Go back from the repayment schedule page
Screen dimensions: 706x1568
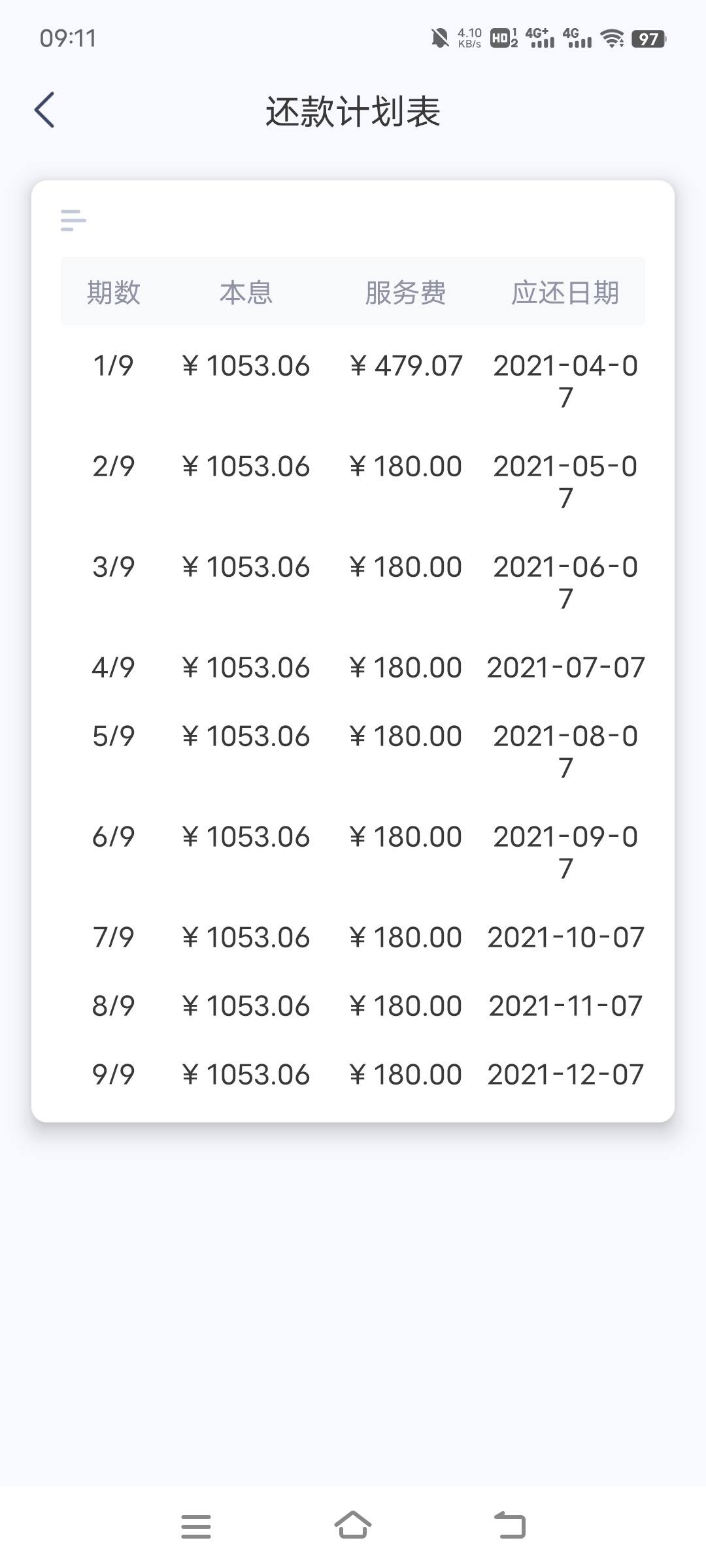coord(44,110)
